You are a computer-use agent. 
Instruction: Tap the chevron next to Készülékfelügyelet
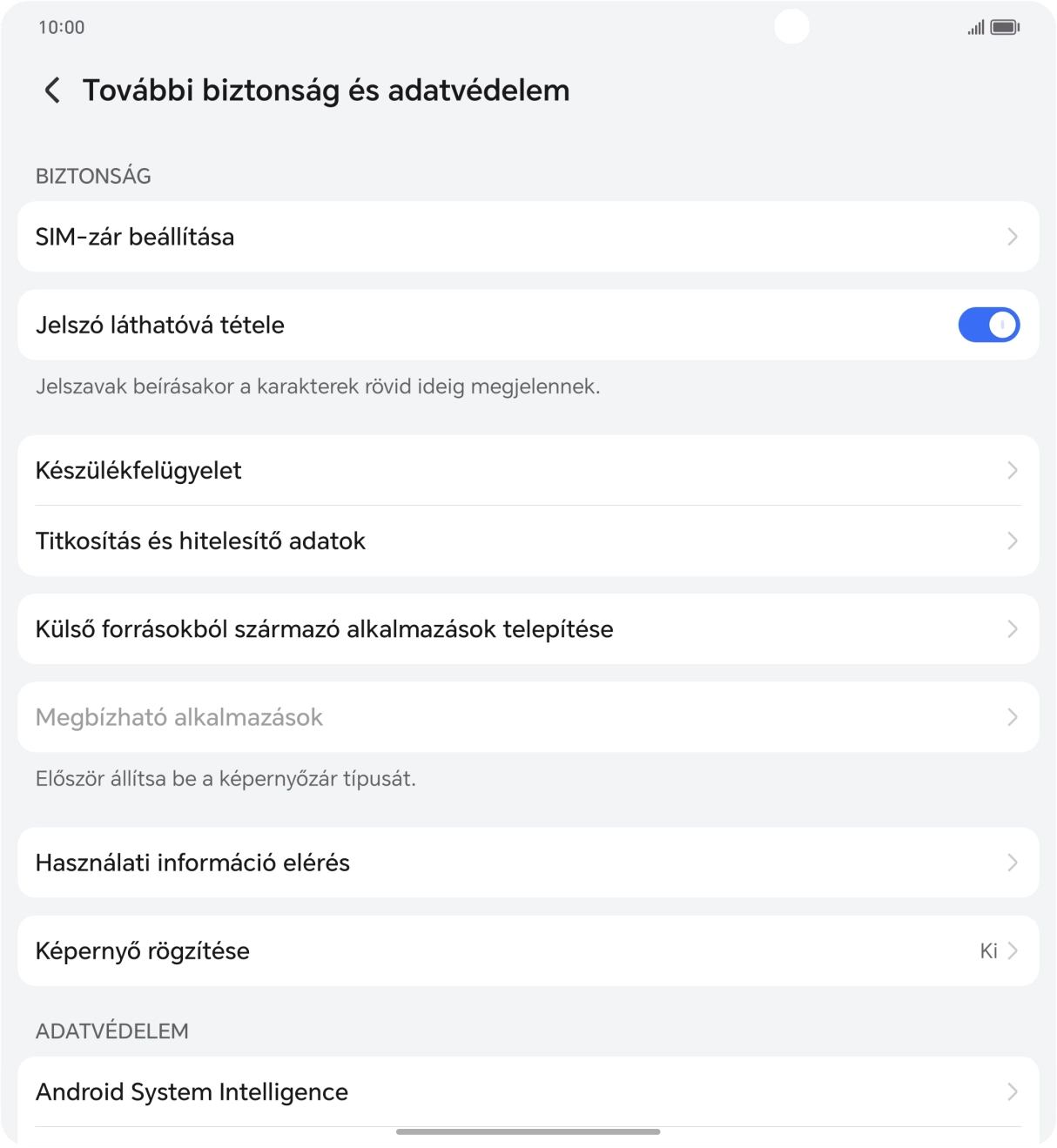point(1012,471)
